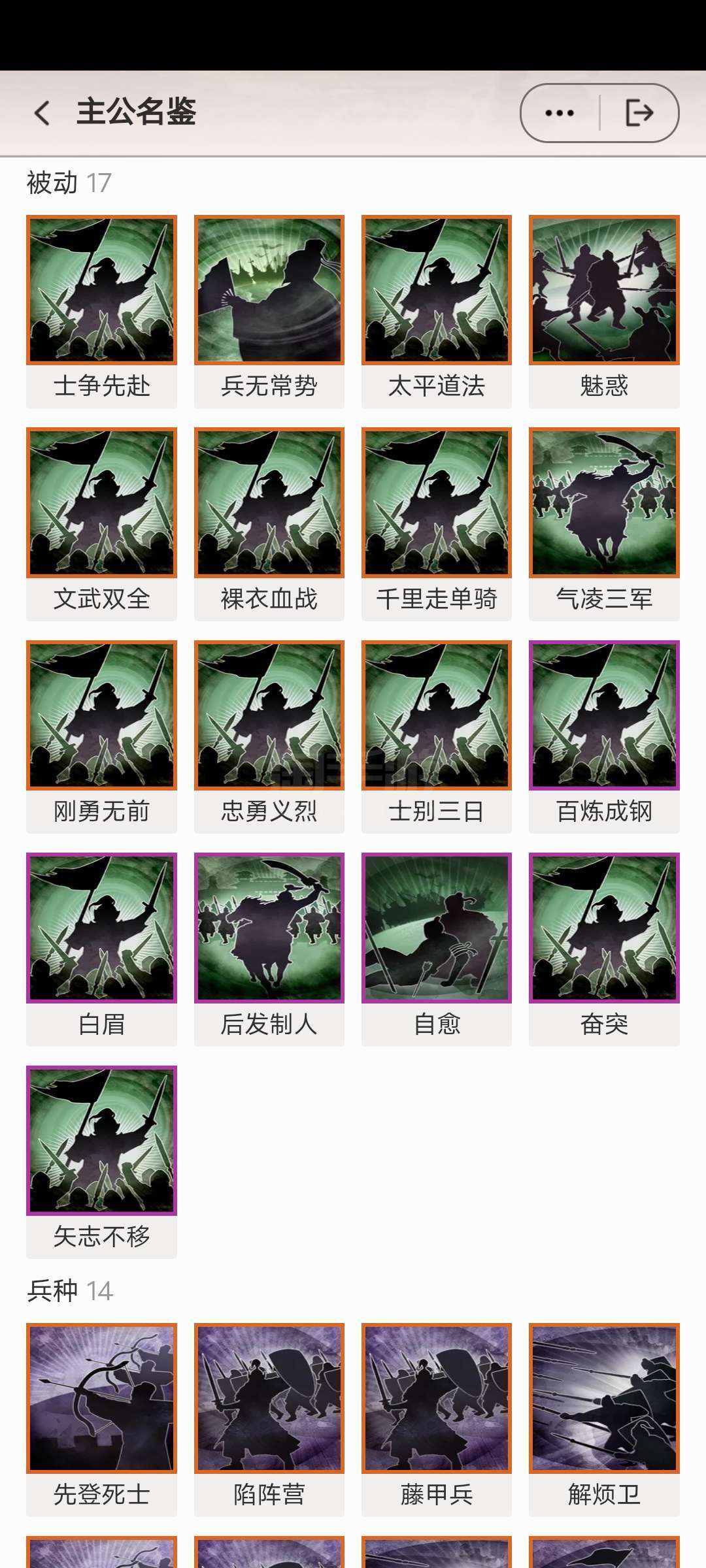This screenshot has height=1568, width=706.
Task: Open the three-dot more options menu
Action: click(560, 113)
